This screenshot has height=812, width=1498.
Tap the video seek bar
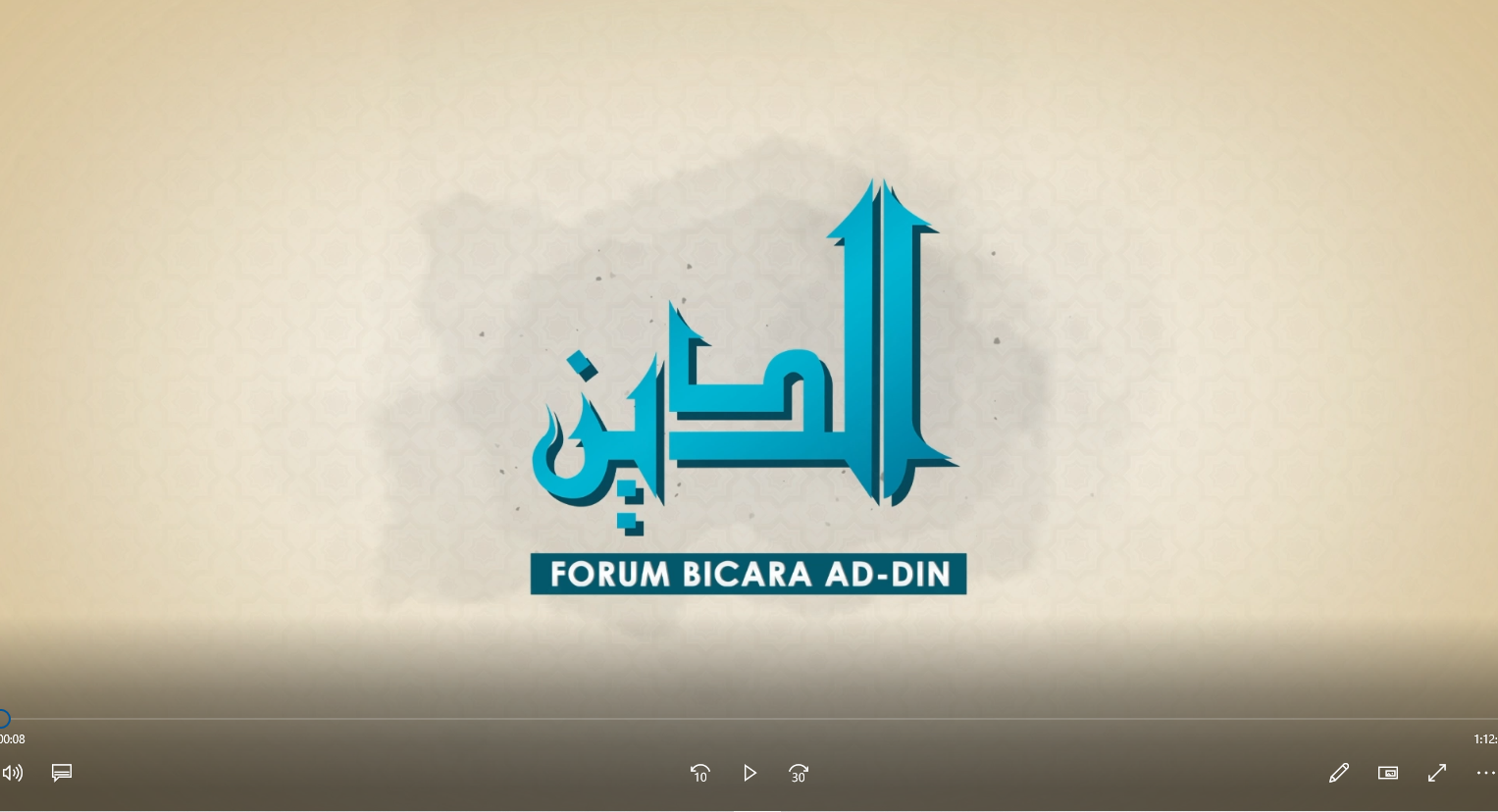pyautogui.click(x=746, y=719)
